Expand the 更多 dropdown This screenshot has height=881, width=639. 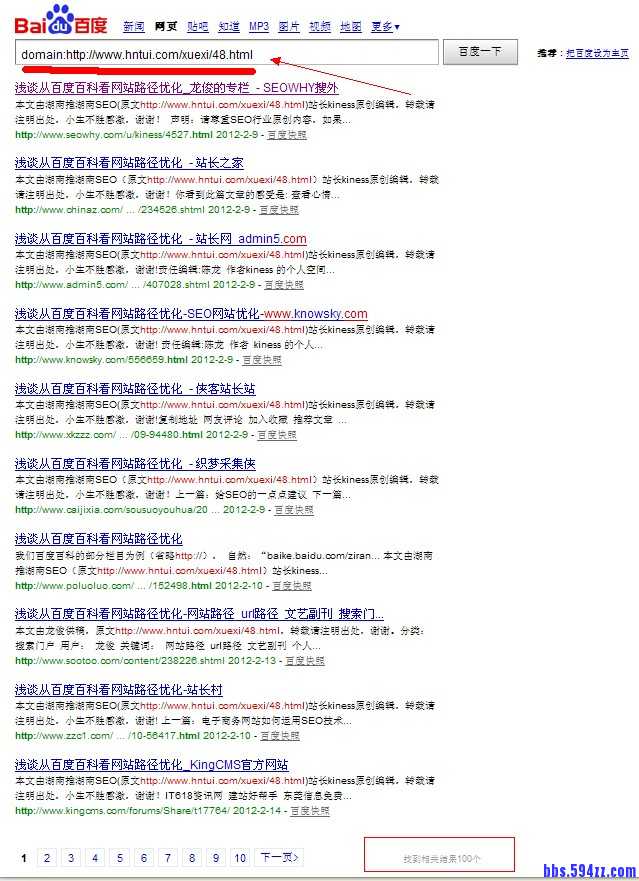[x=383, y=26]
